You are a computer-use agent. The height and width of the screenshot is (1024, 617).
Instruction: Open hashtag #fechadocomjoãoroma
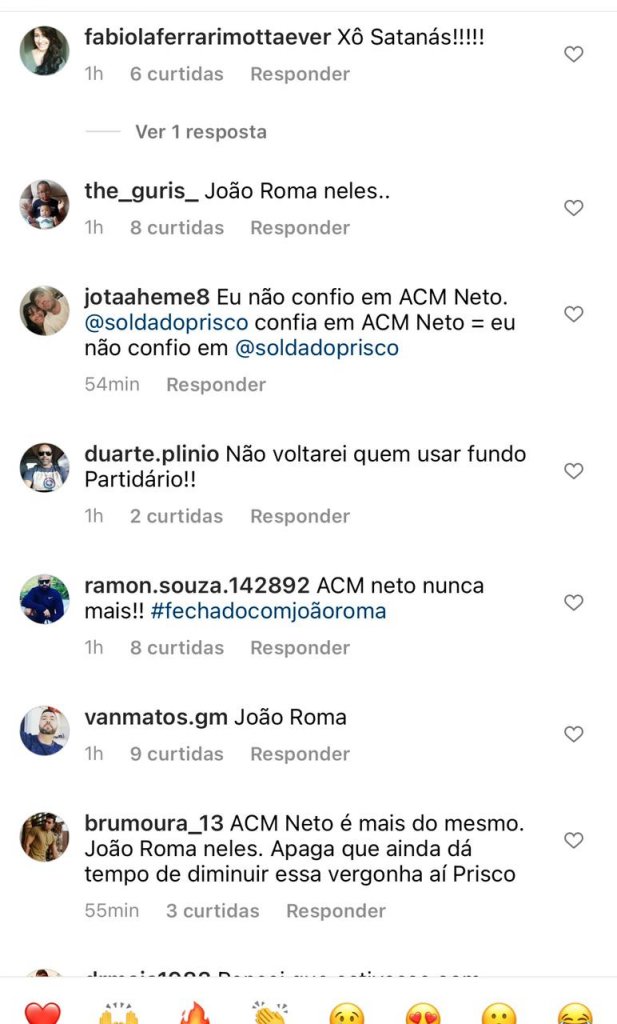268,611
